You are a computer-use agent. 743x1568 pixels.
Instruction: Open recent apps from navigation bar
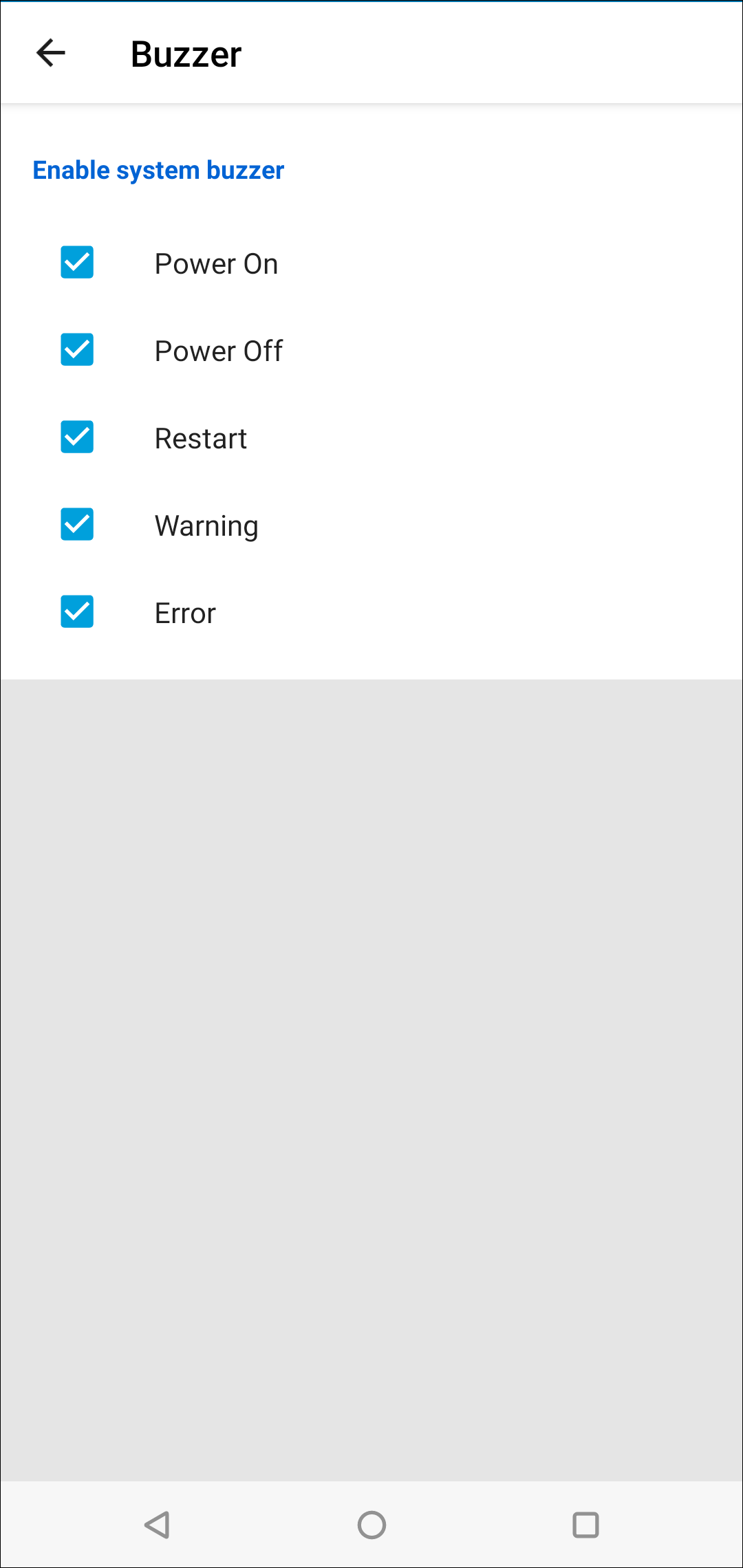tap(585, 1525)
